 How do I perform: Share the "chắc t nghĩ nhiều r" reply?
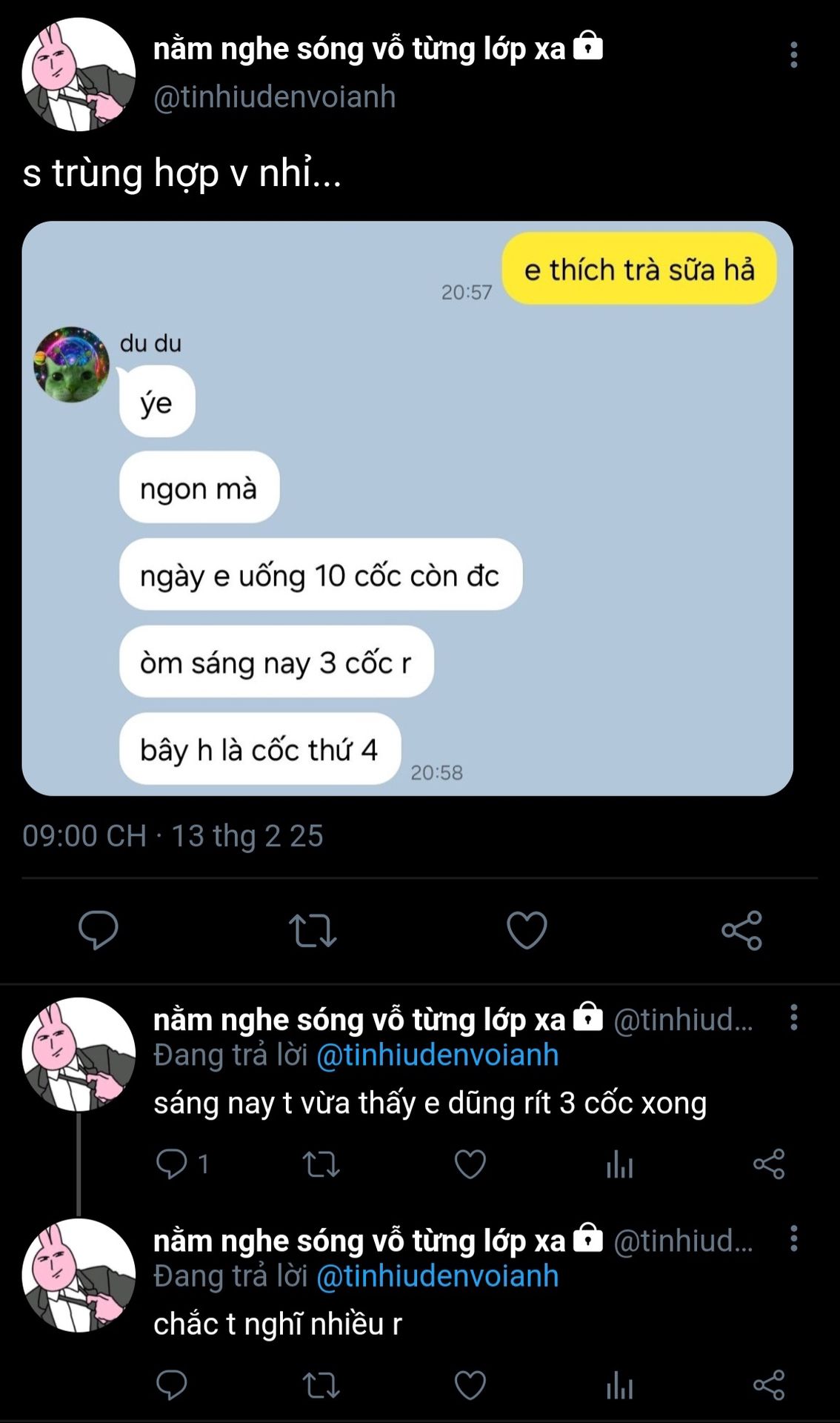pos(769,1384)
